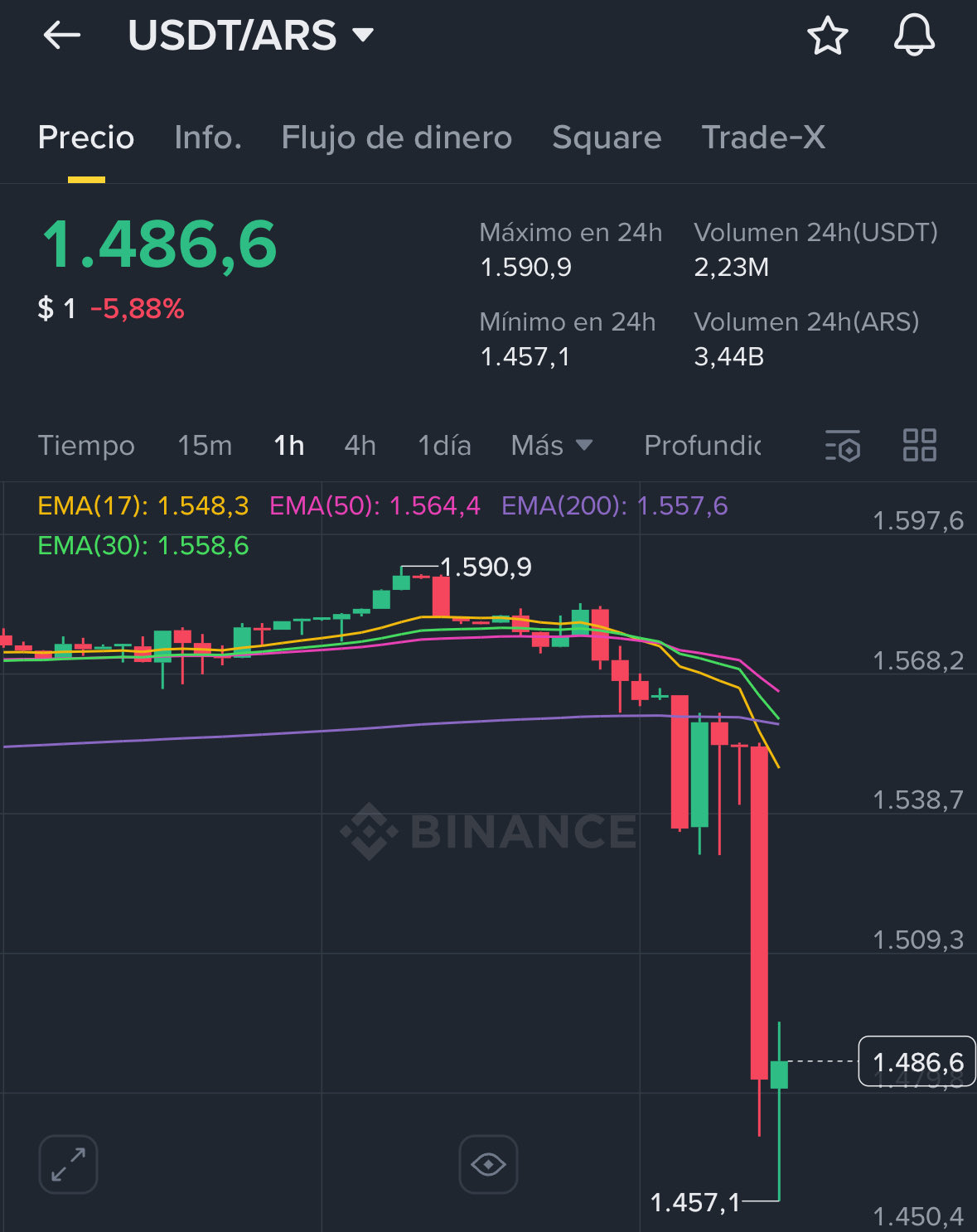This screenshot has height=1232, width=977.
Task: Open the grid layout icon
Action: tap(919, 445)
